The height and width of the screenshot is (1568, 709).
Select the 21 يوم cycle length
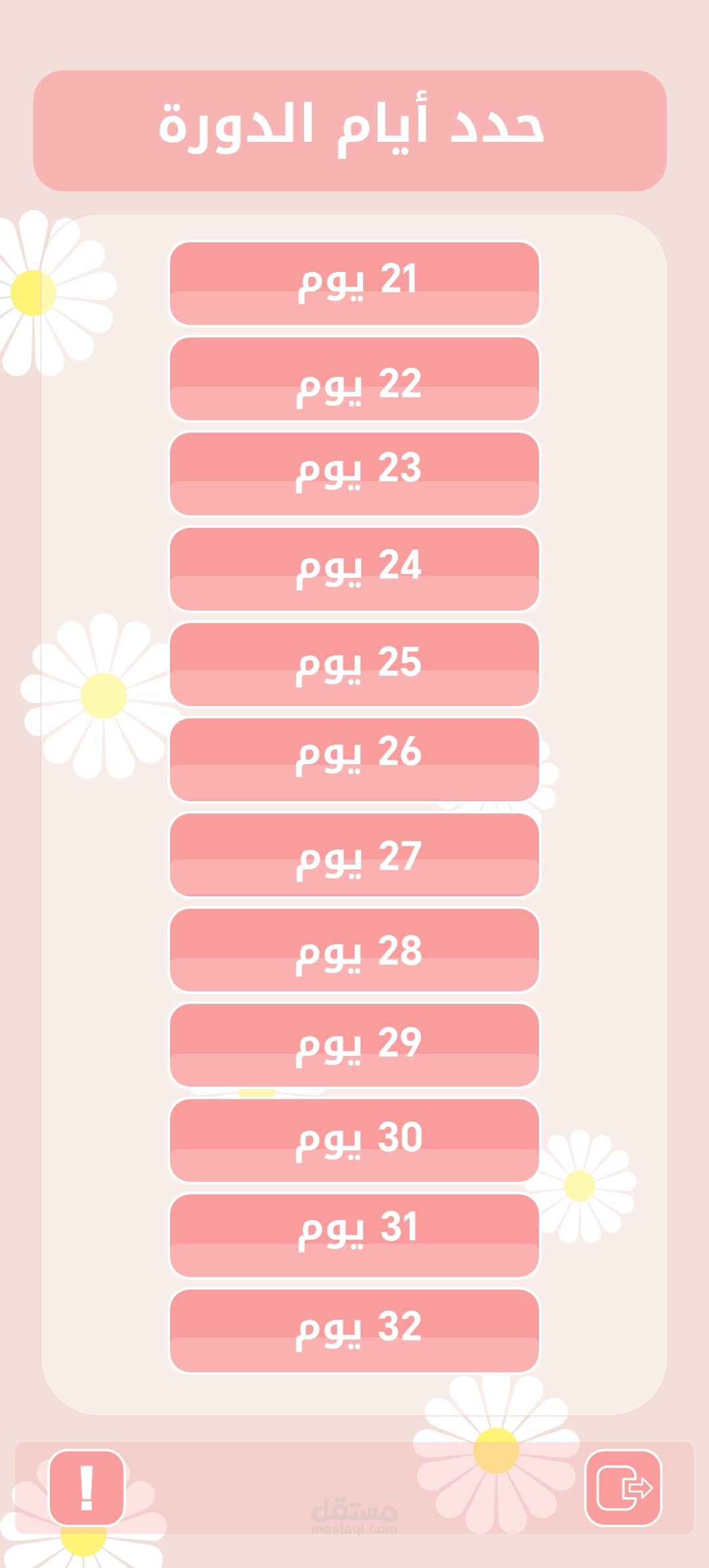tap(354, 283)
